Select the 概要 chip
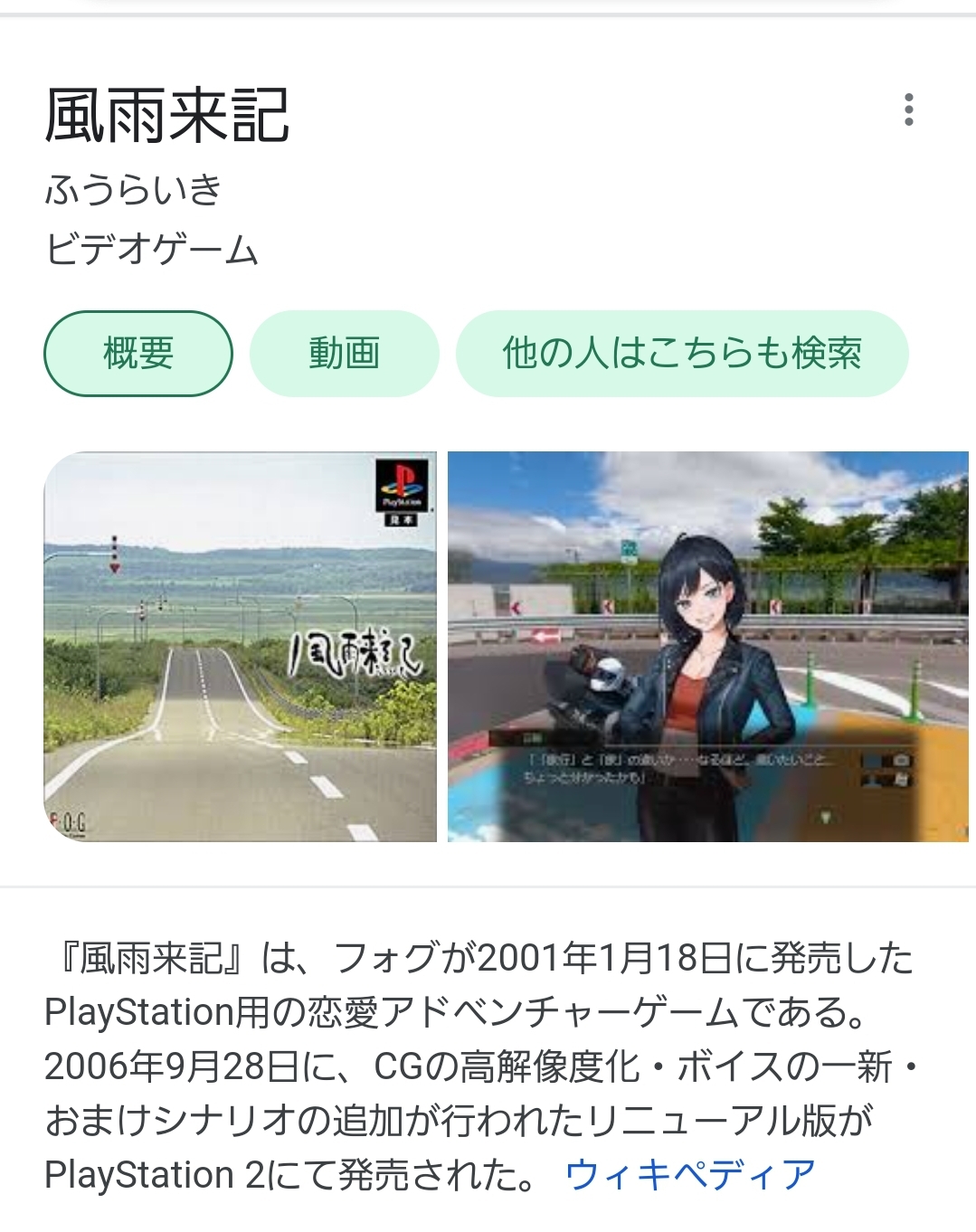This screenshot has height=1232, width=976. (138, 354)
